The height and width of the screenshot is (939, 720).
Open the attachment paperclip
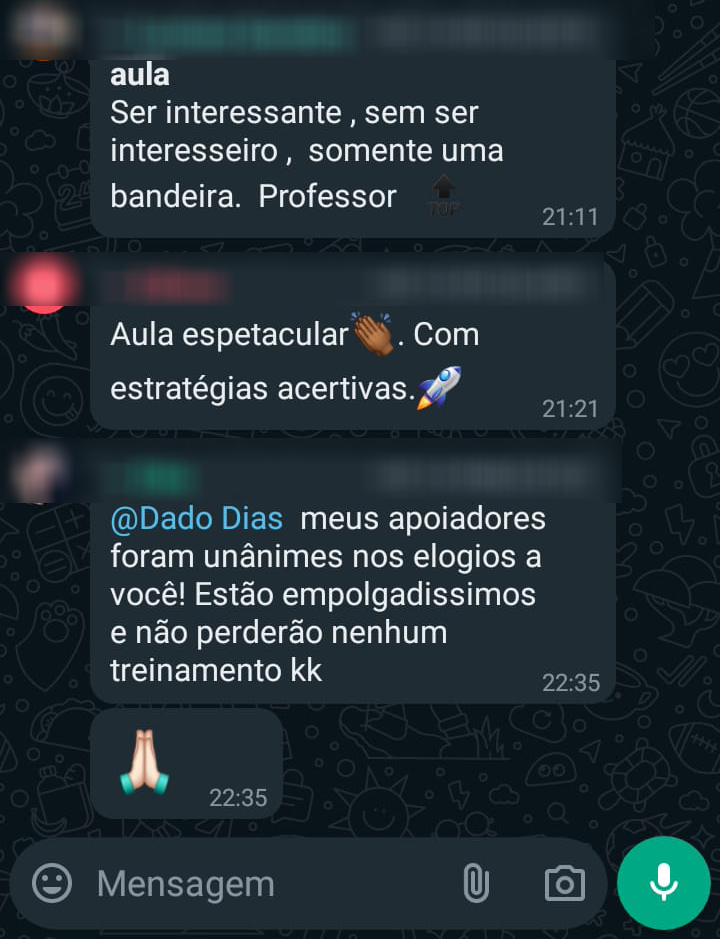[476, 883]
